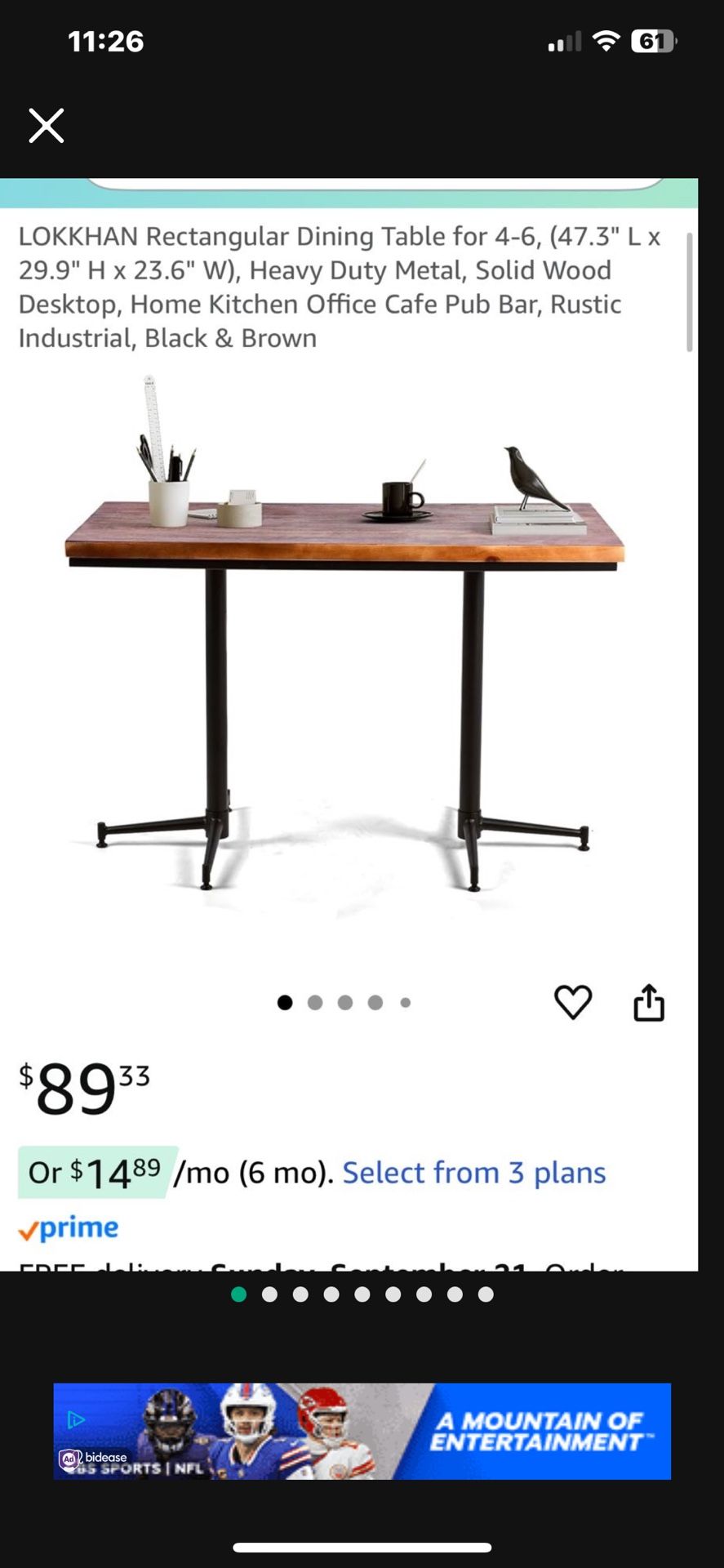
Task: Add the LOKKHAN table to wish list
Action: click(573, 1002)
